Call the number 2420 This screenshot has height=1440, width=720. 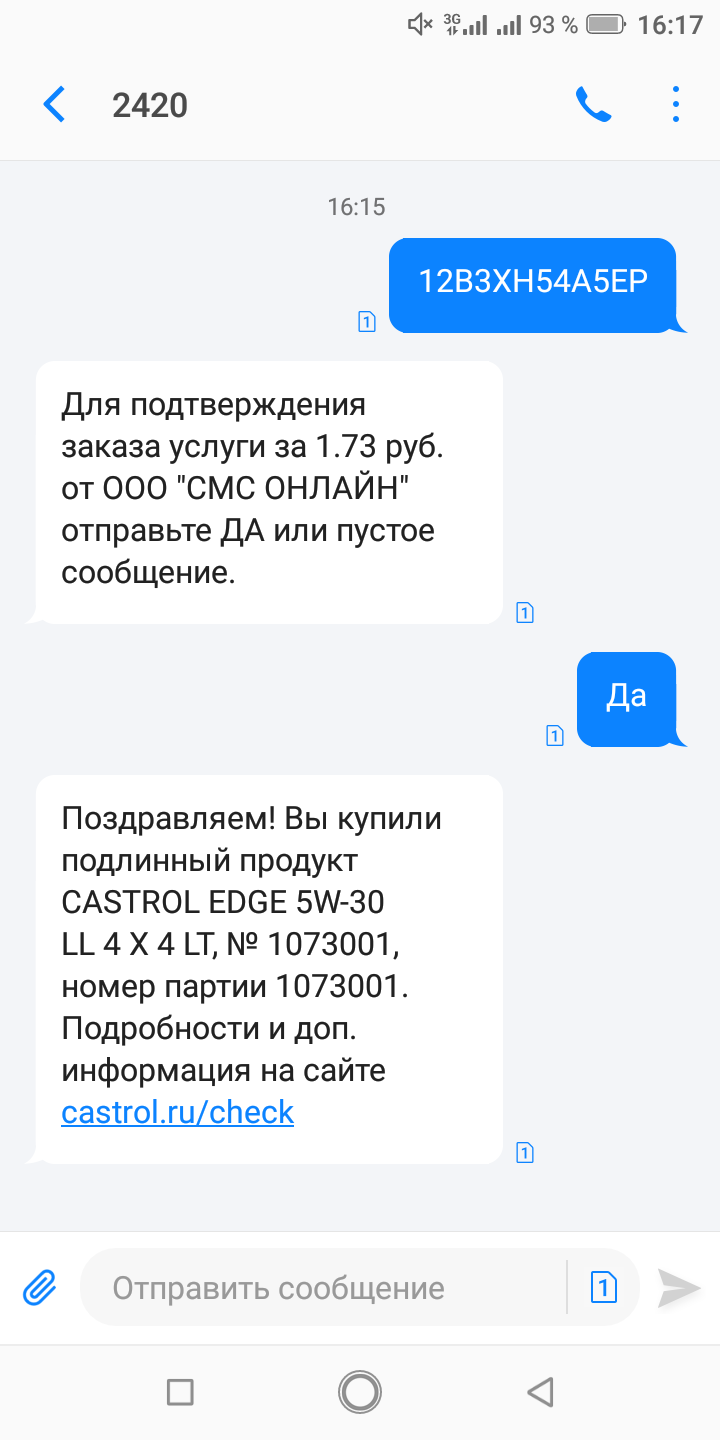[593, 105]
